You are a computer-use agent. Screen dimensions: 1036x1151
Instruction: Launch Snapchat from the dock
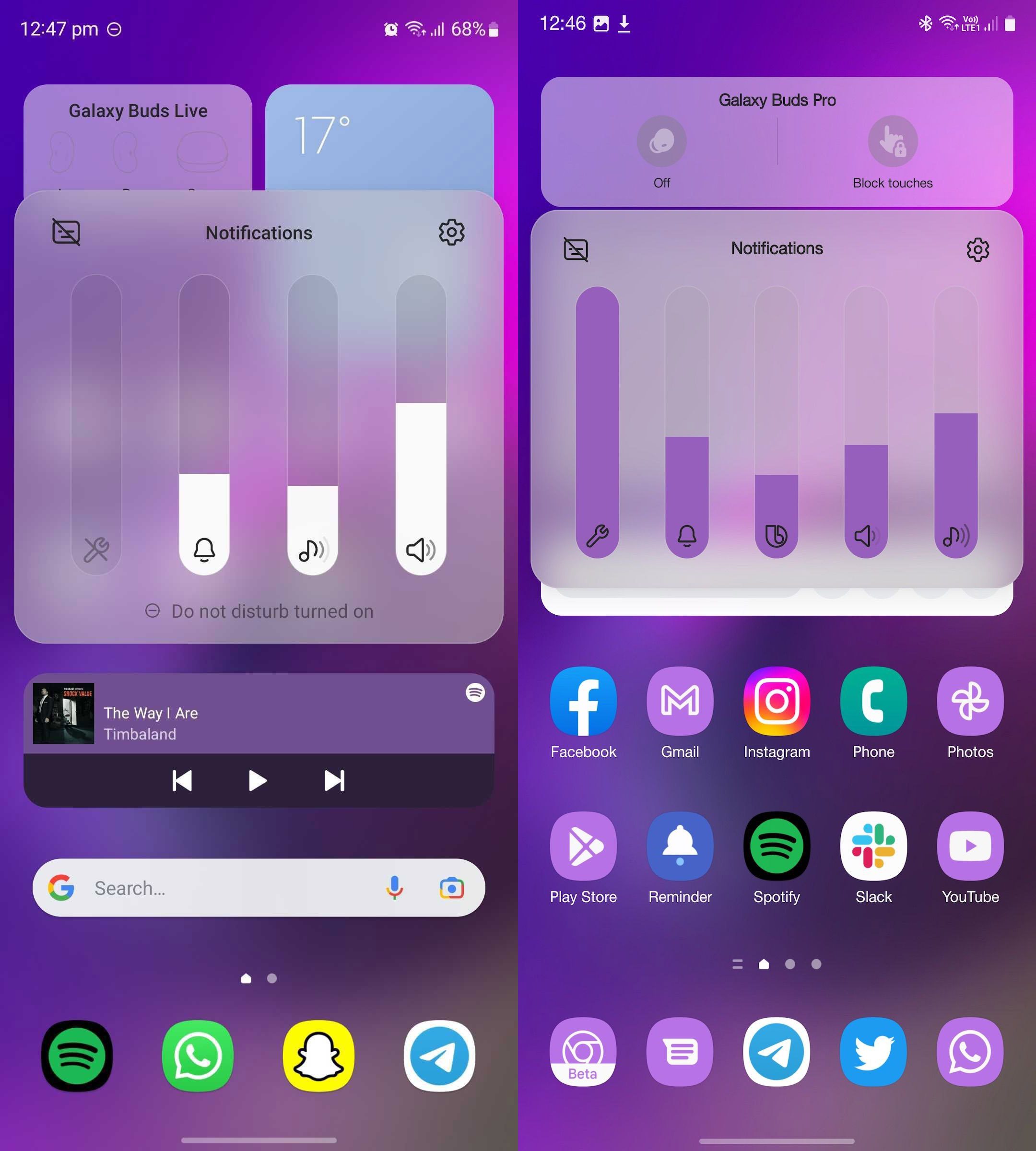(318, 1056)
